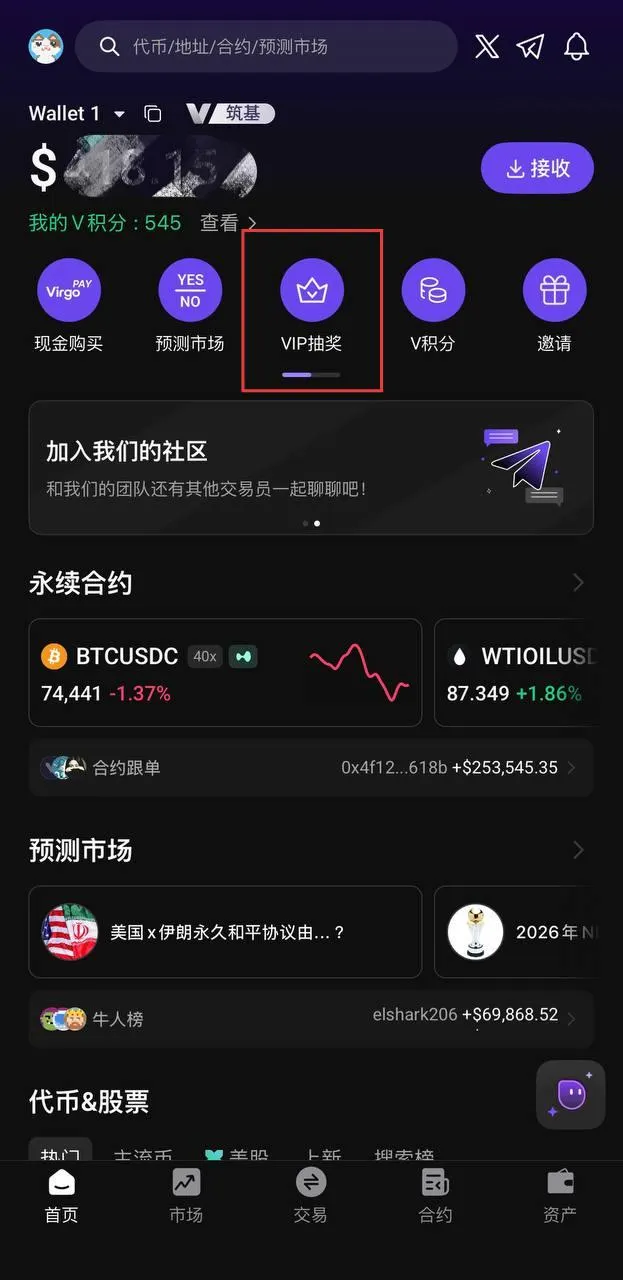Tap the 接收 receive button
Screen dimensions: 623x1280
click(x=538, y=168)
